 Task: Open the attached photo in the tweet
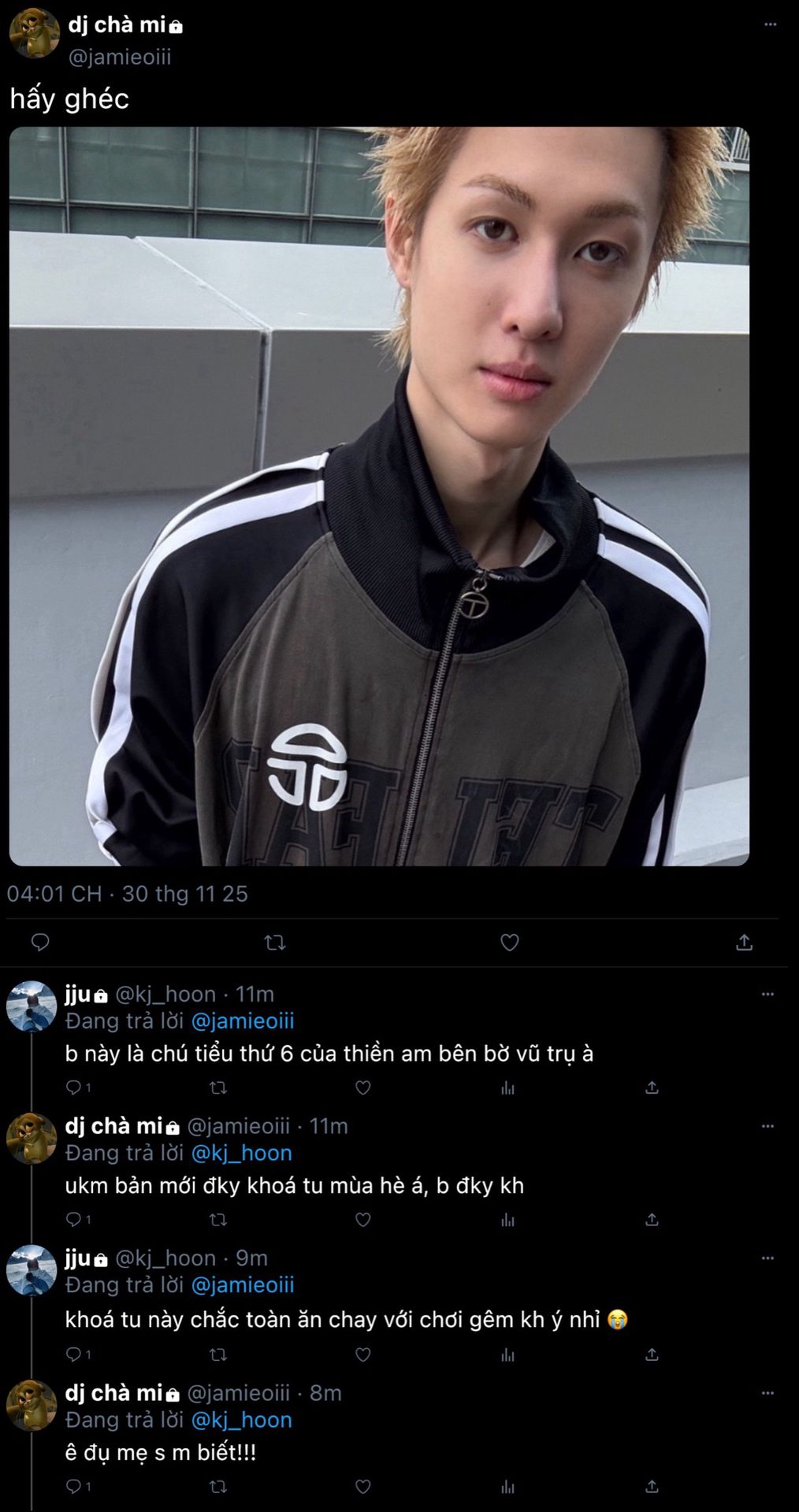(379, 496)
